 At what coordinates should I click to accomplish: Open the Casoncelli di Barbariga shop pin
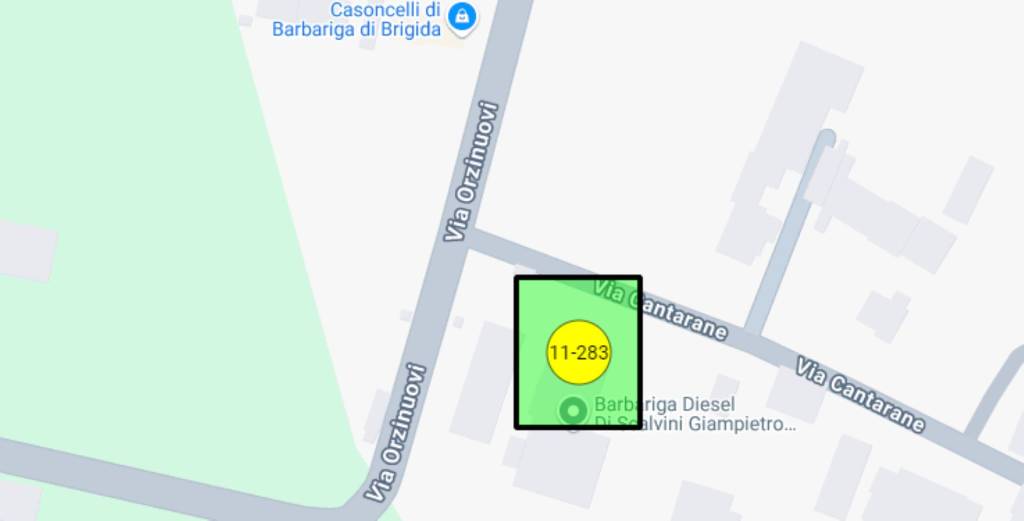tap(462, 15)
